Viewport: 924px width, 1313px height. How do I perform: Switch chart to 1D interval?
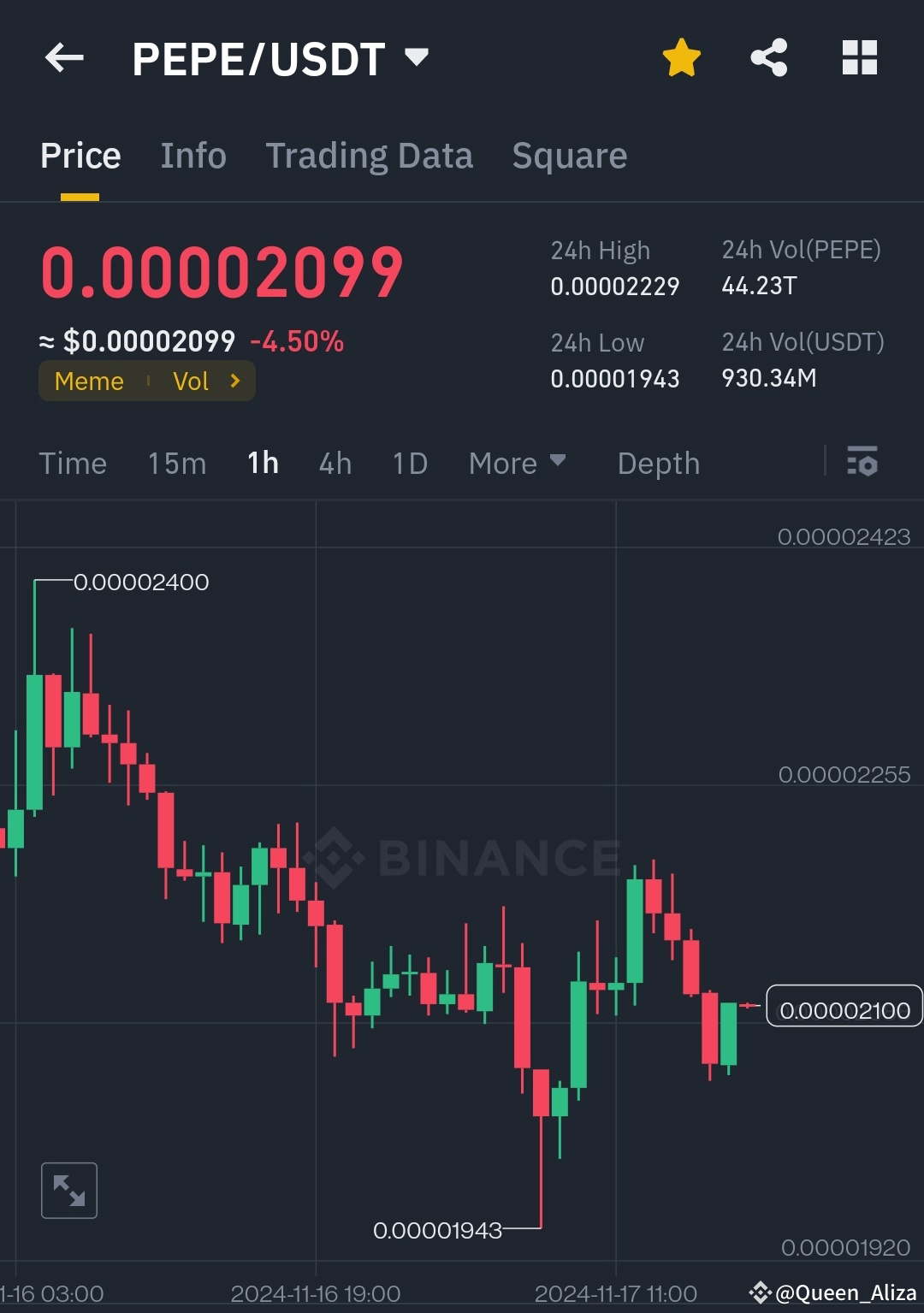pyautogui.click(x=410, y=463)
